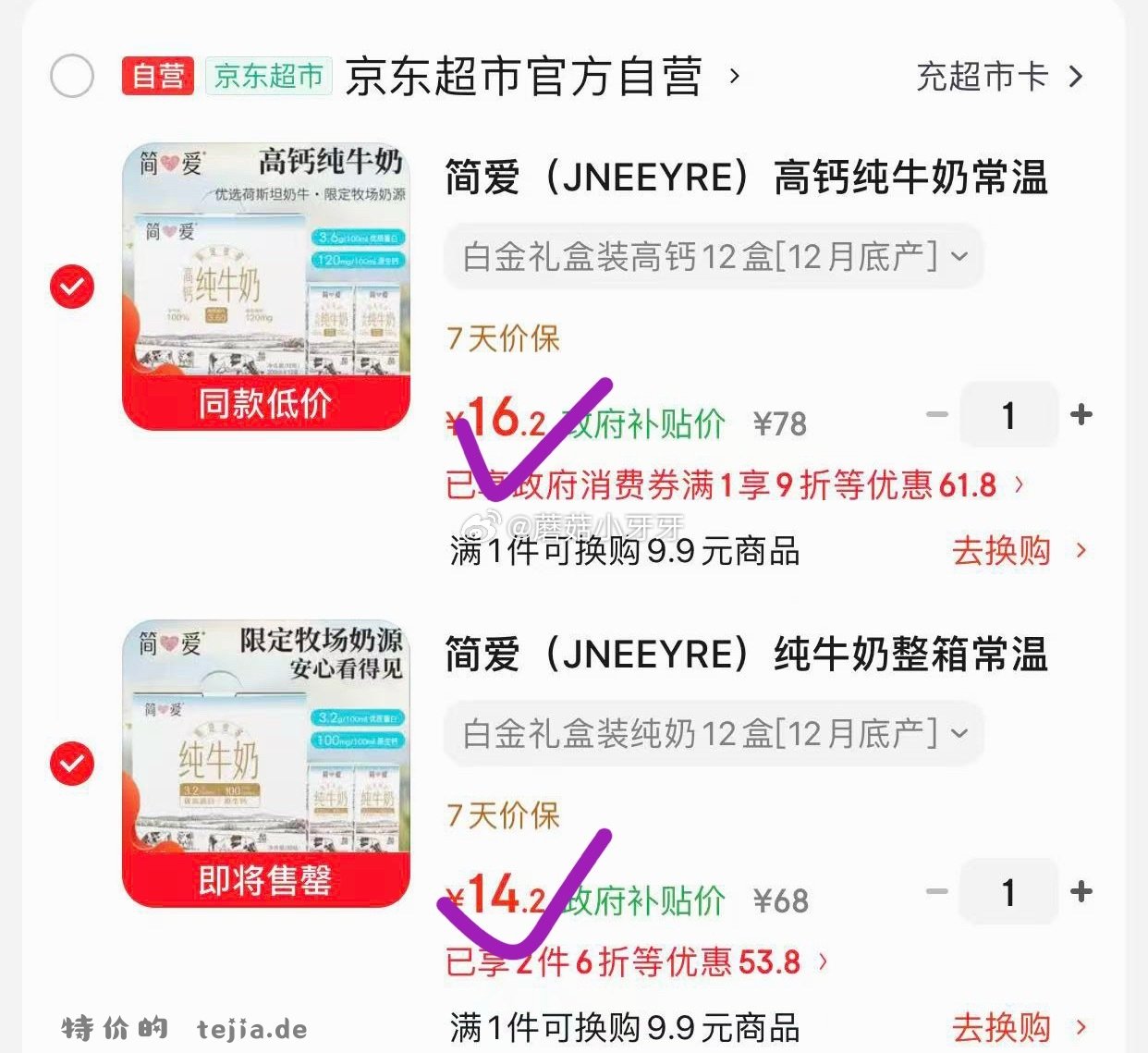1148x1053 pixels.
Task: Tap 去换购 under 纯牛奶整箱常温
Action: [1018, 1027]
